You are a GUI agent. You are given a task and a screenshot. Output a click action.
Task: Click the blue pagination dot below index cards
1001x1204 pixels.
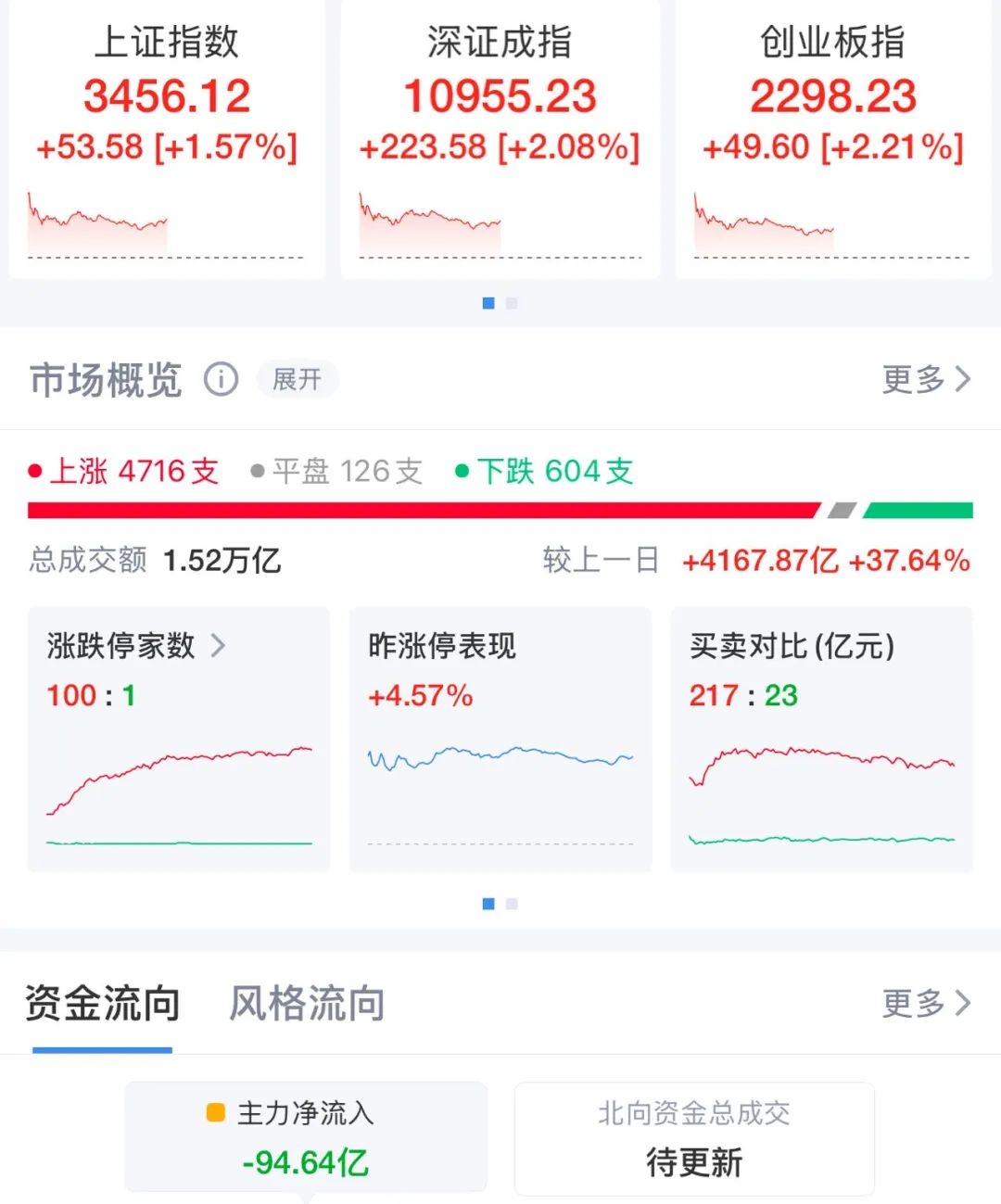488,303
